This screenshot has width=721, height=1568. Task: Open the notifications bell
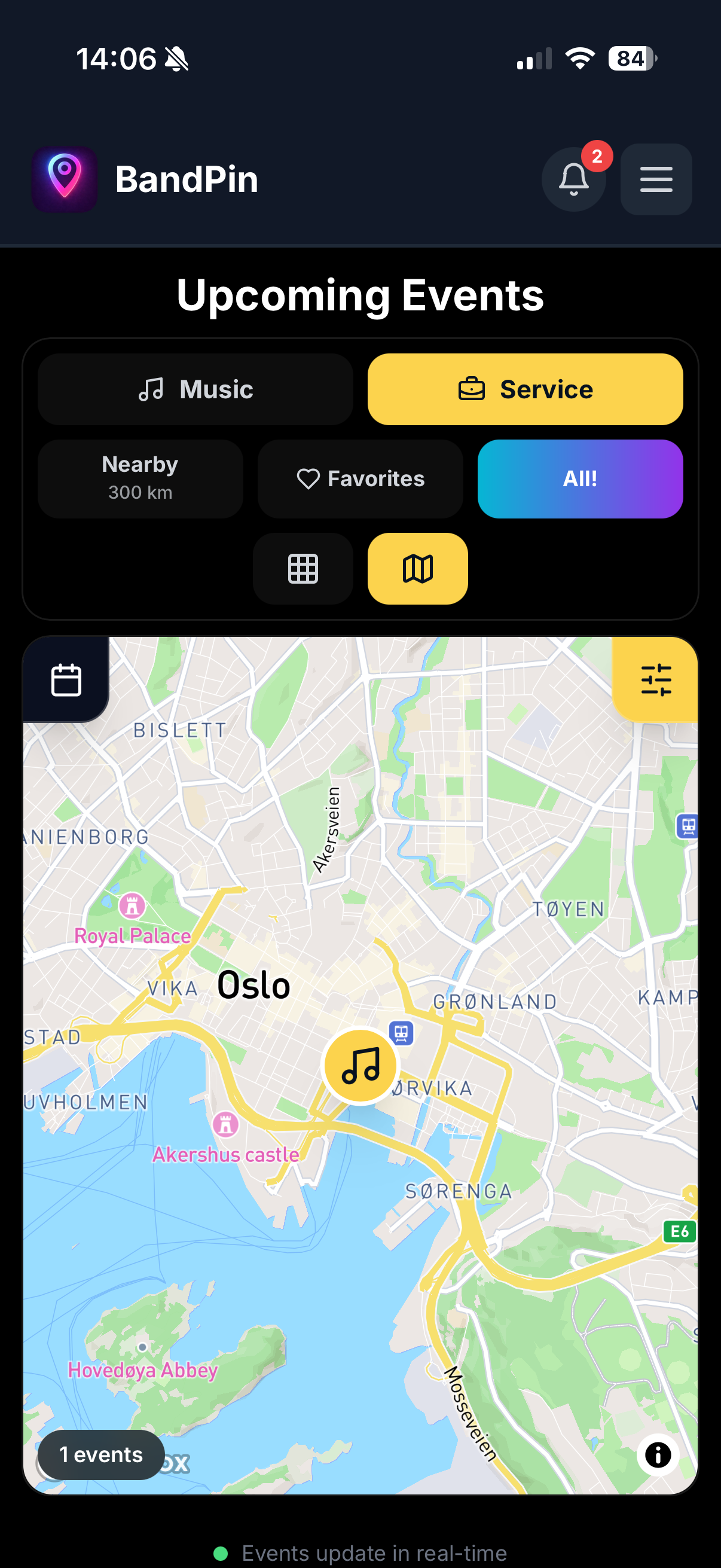[573, 179]
